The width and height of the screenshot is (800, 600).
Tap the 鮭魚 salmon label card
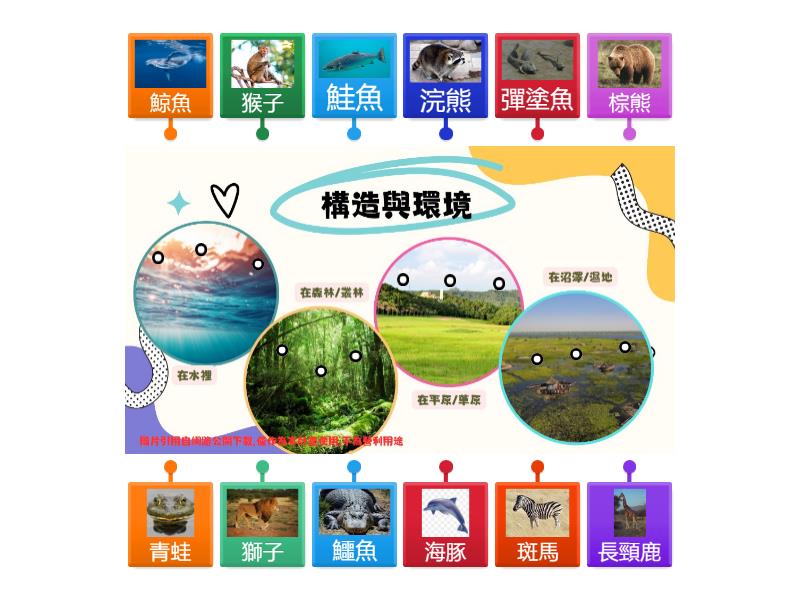tap(354, 77)
